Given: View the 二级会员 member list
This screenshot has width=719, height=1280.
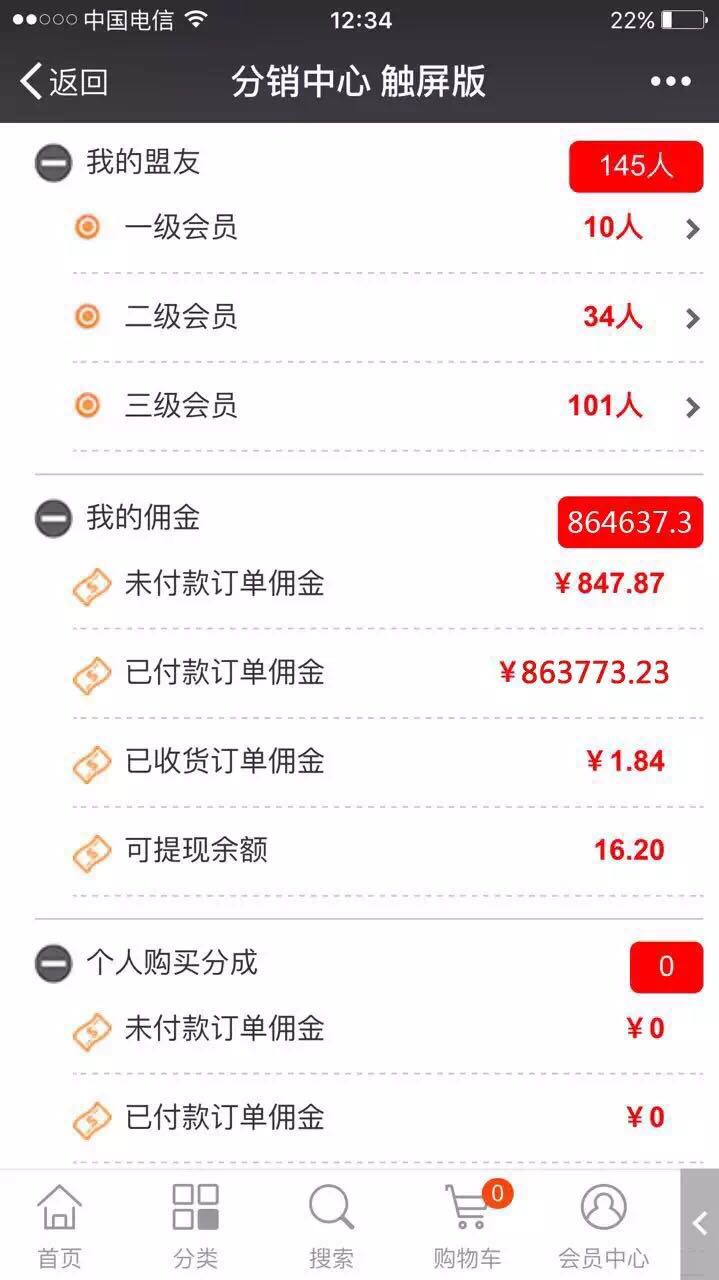Looking at the screenshot, I should tap(388, 318).
